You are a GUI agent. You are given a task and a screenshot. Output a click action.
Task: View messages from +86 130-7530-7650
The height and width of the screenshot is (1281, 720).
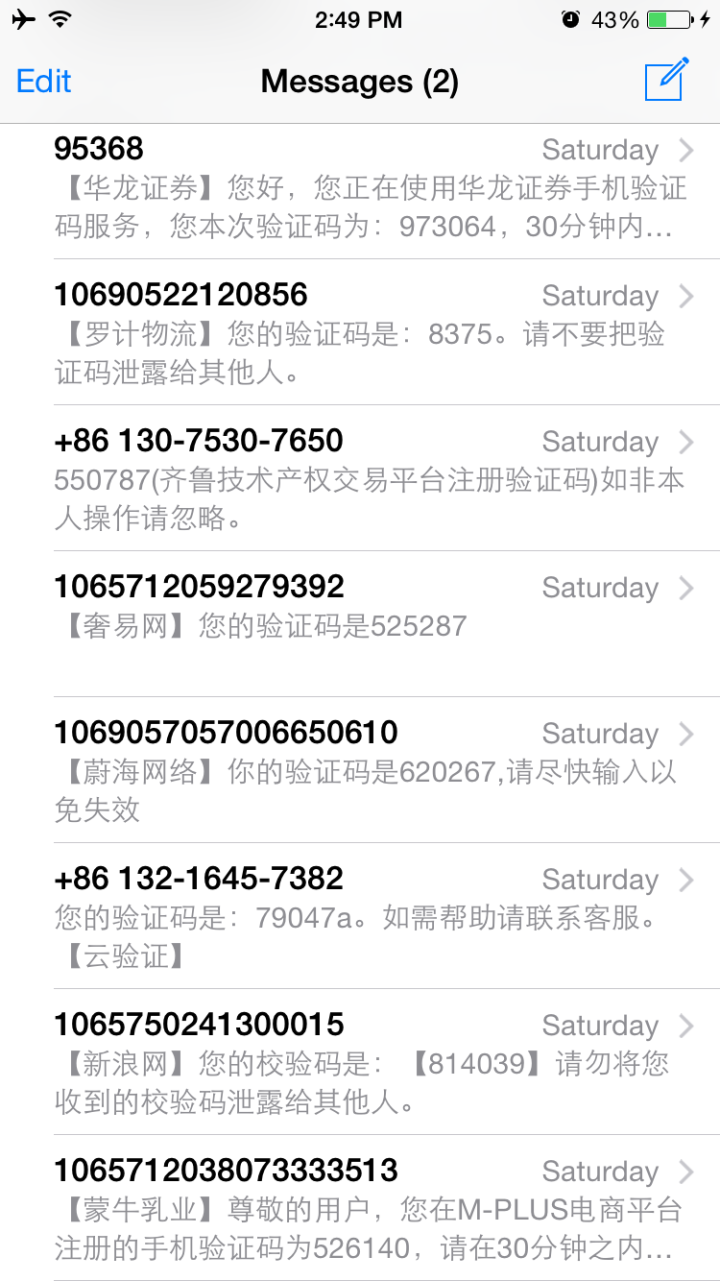[x=370, y=480]
